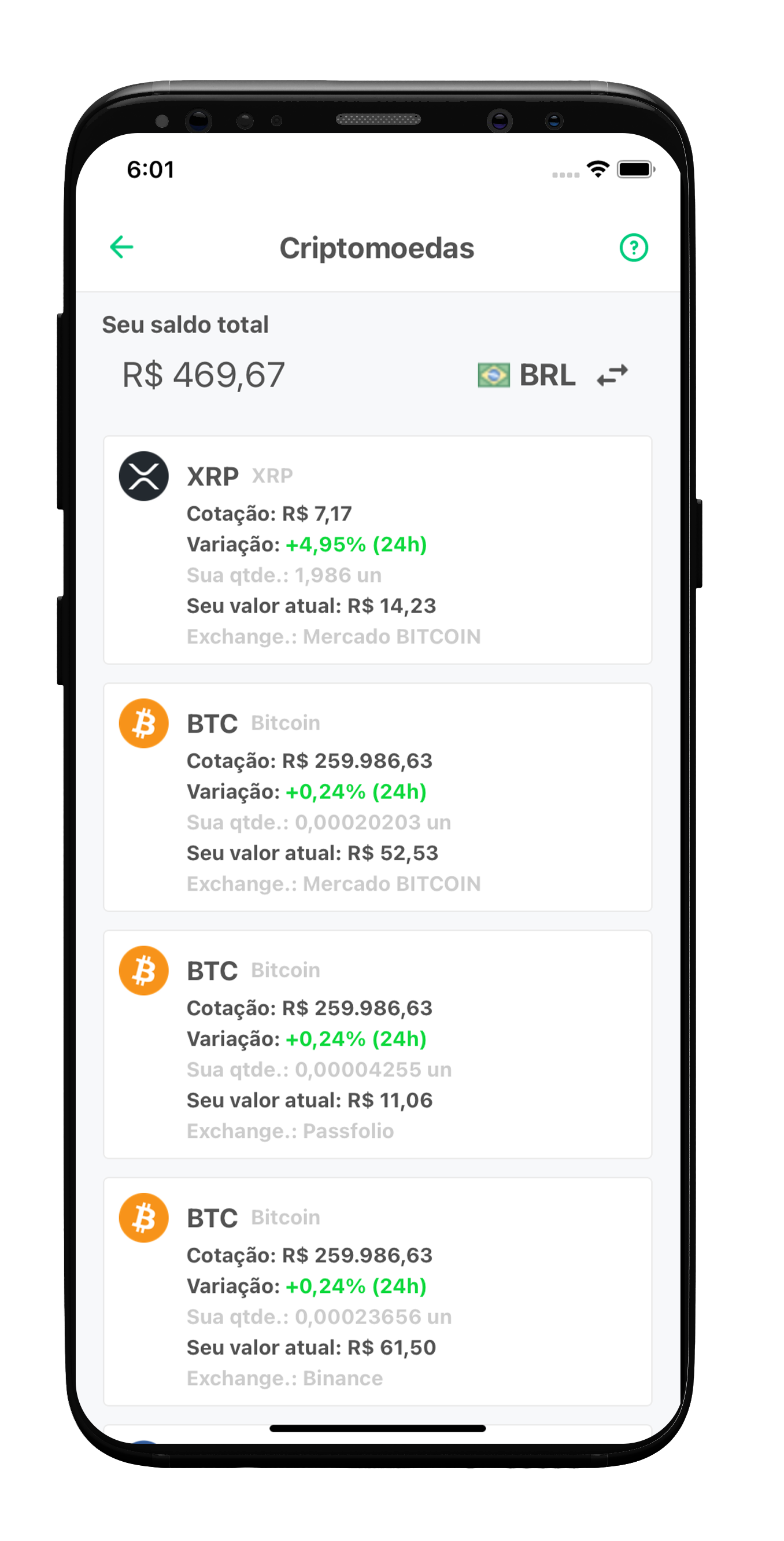Select the BTC card from Passfolio
This screenshot has height=1541, width=784.
pos(378,1045)
